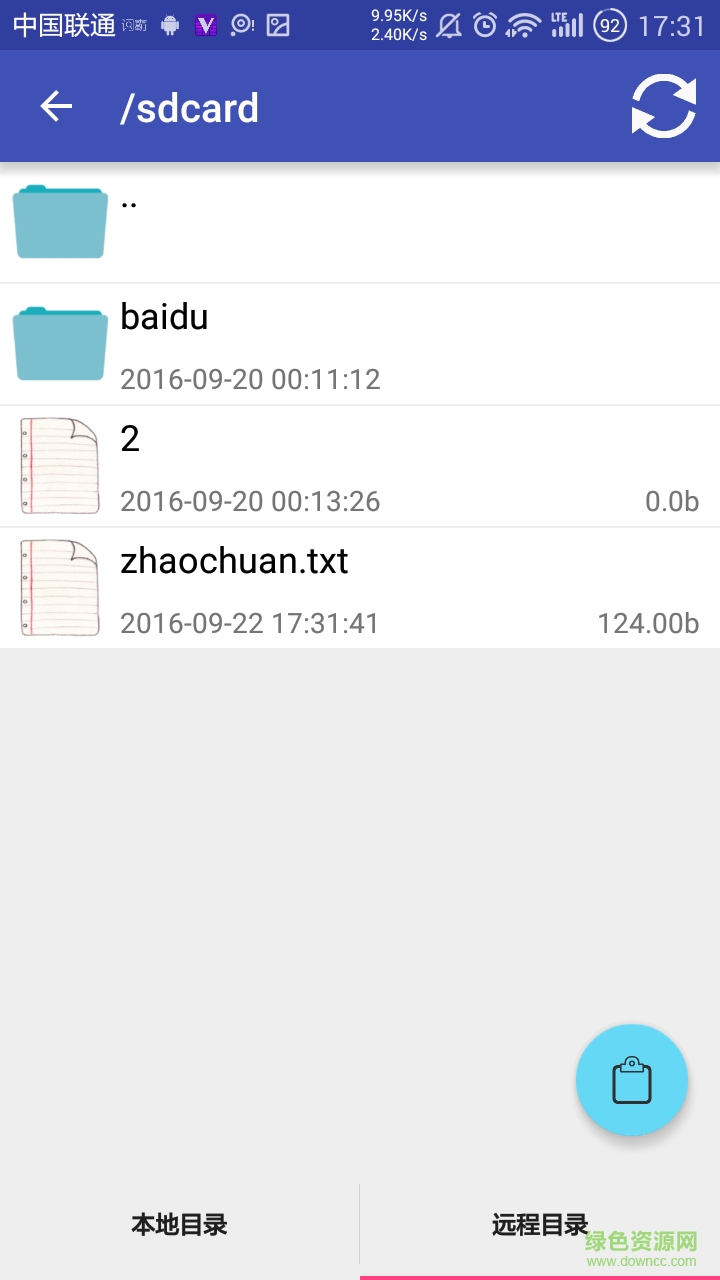The height and width of the screenshot is (1280, 720).
Task: Open the parent directory ".." folder
Action: pos(360,223)
